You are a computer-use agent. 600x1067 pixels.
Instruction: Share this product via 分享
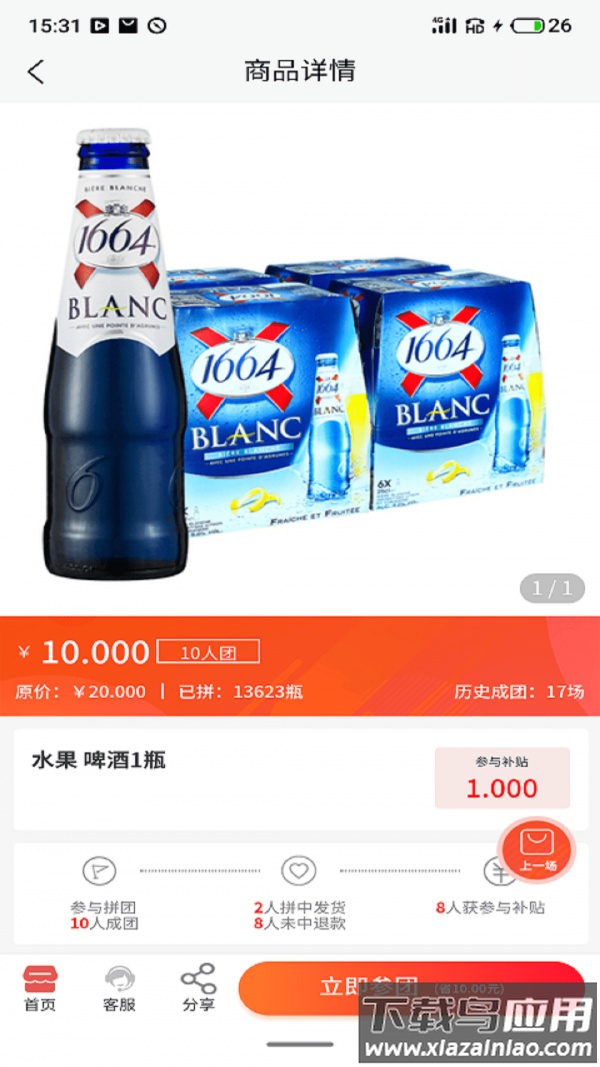[198, 988]
